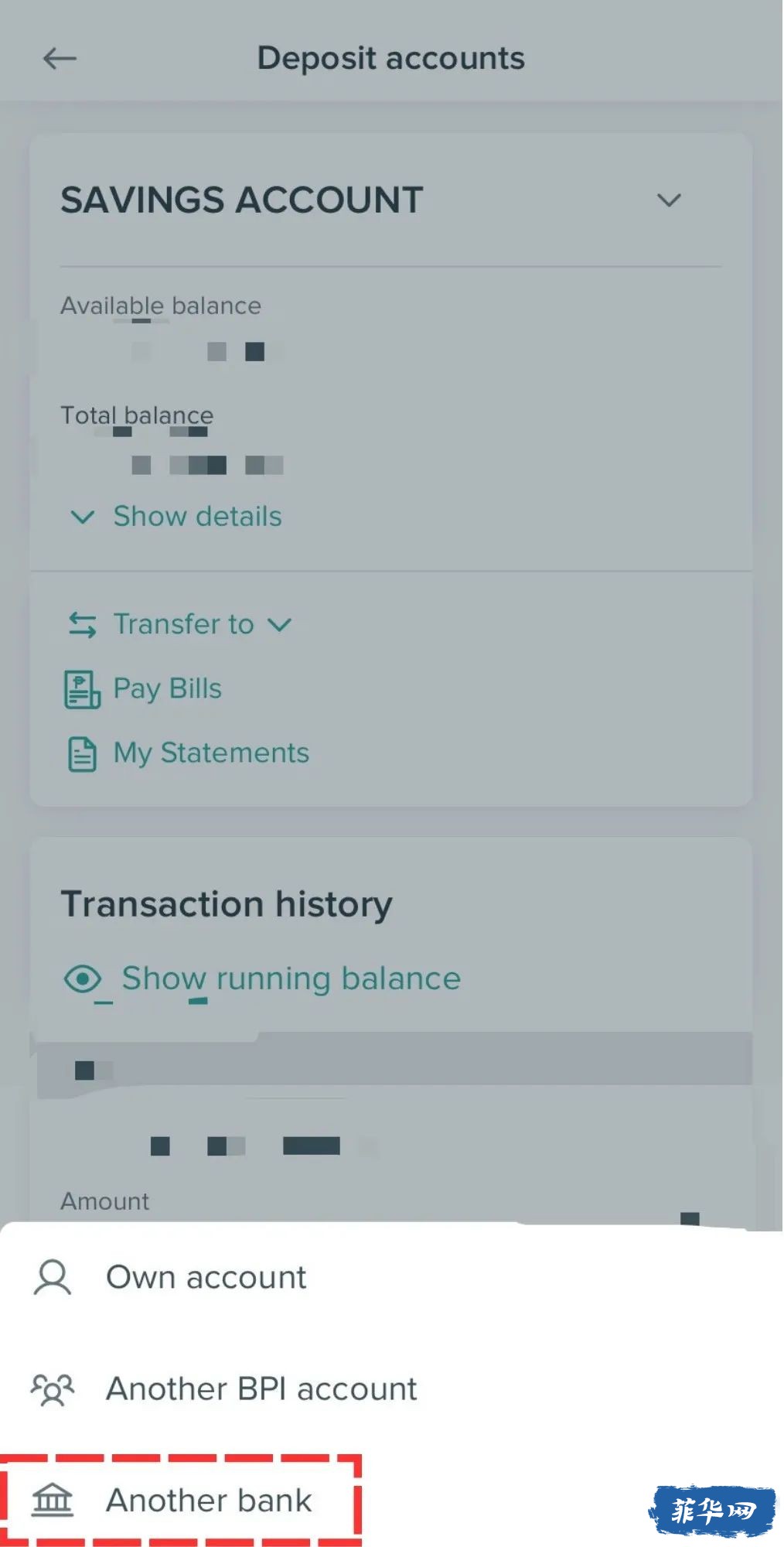The width and height of the screenshot is (784, 1547).
Task: View My Statements
Action: (x=188, y=753)
